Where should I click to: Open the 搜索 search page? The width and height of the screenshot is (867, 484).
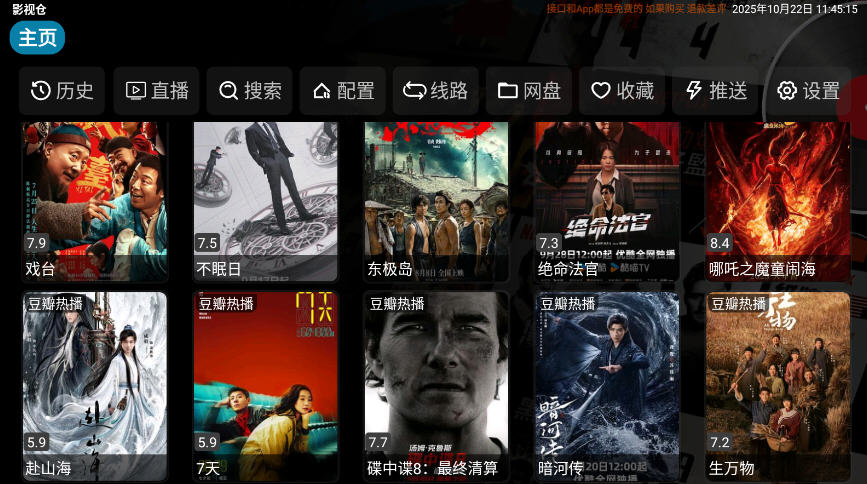[250, 91]
